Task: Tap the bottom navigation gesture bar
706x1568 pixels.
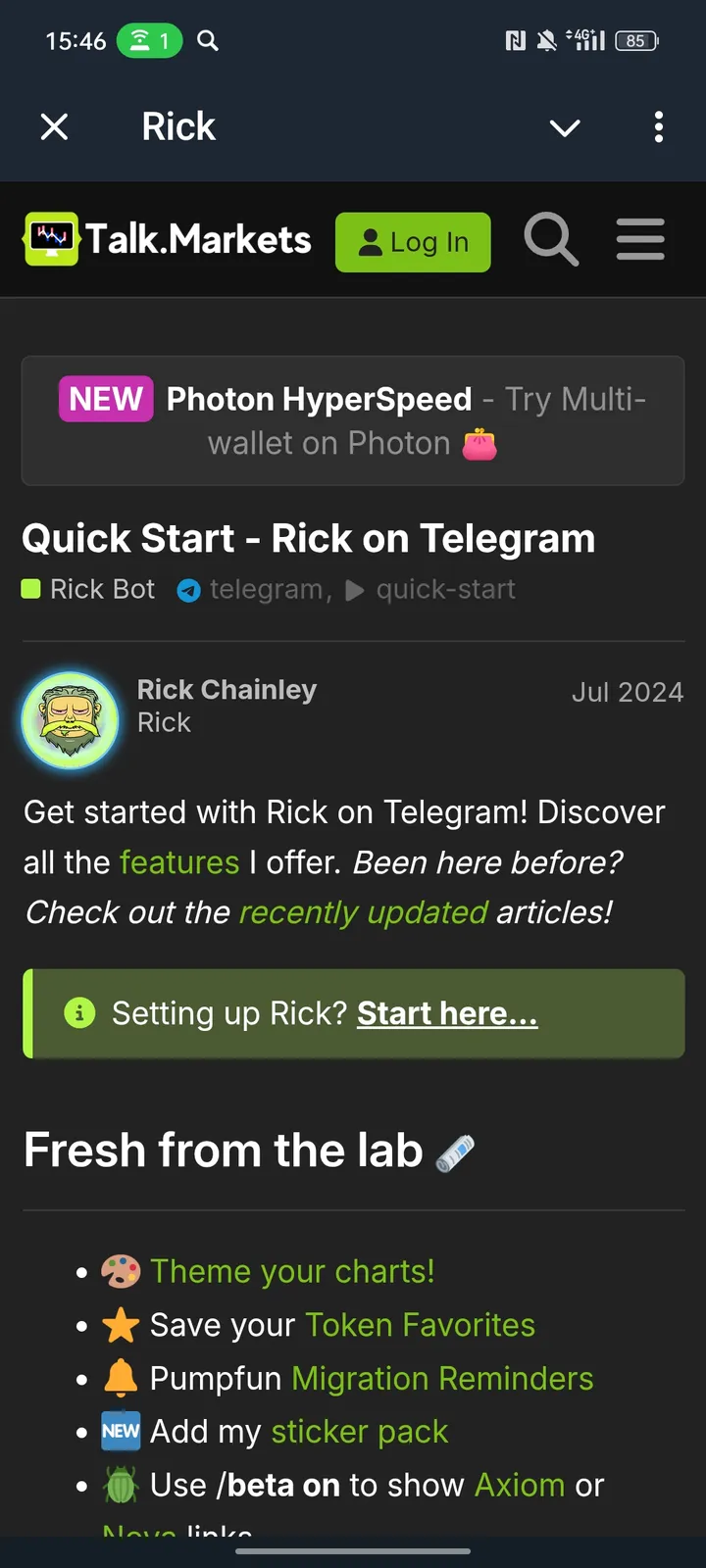Action: pyautogui.click(x=353, y=1551)
